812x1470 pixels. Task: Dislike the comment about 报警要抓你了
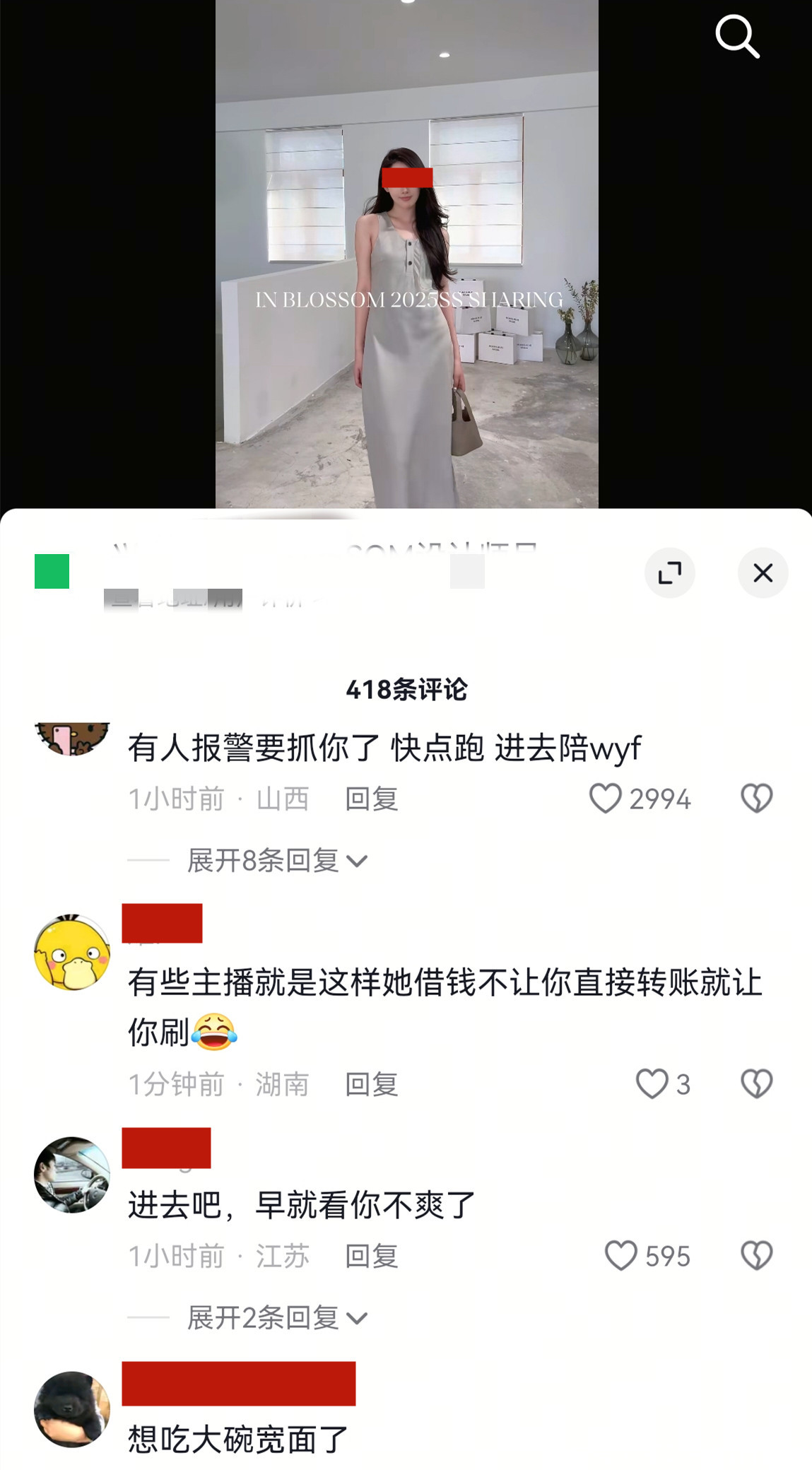pos(756,799)
